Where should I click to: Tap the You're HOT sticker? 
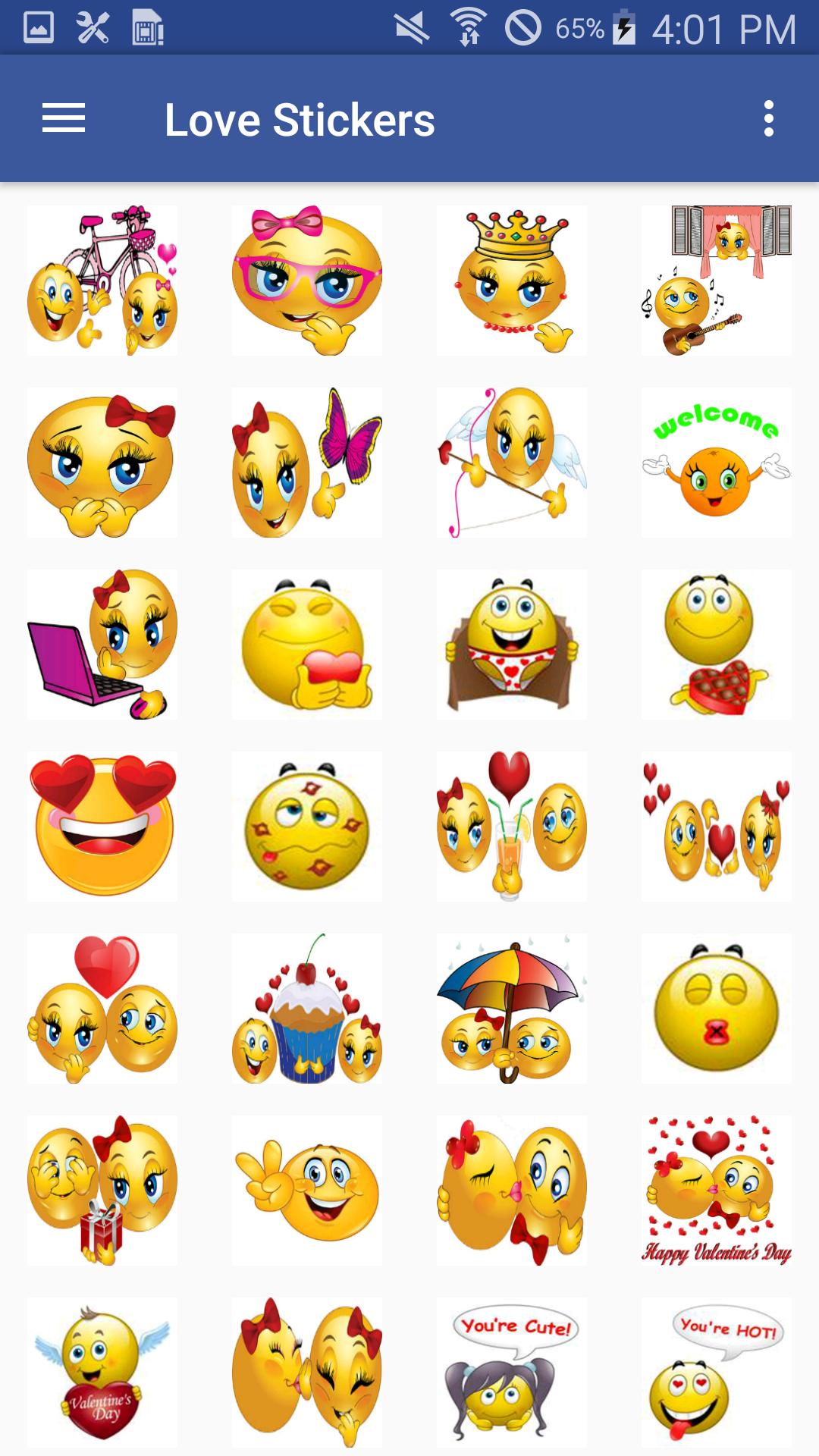click(717, 1373)
